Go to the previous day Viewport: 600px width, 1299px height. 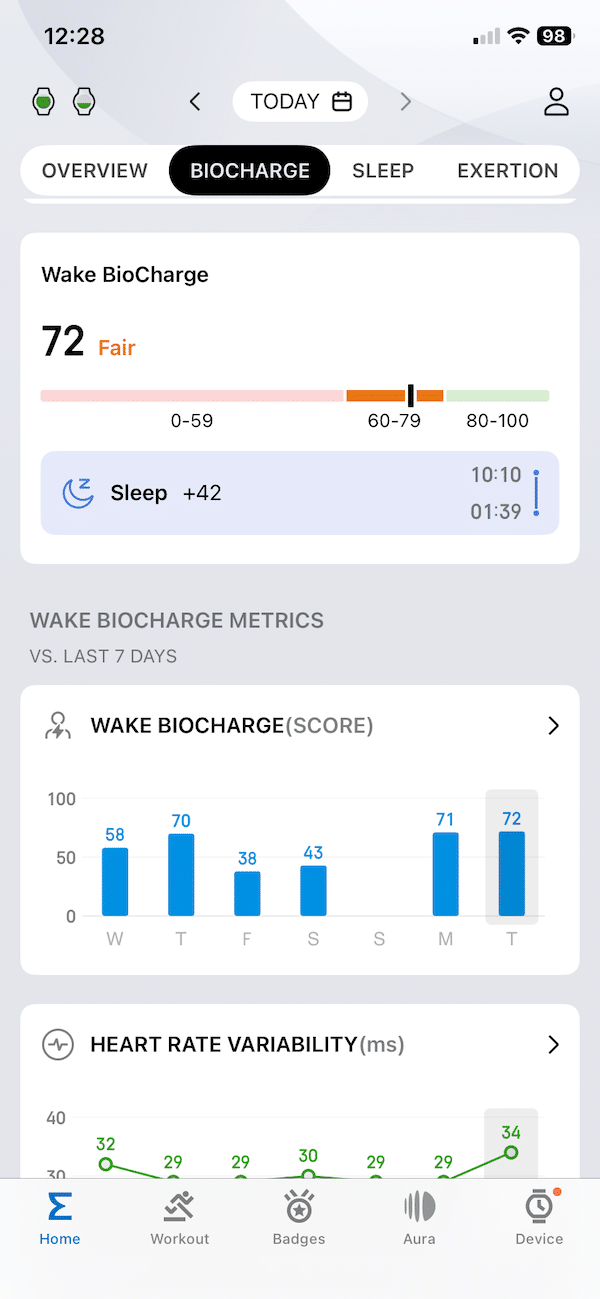click(x=195, y=101)
